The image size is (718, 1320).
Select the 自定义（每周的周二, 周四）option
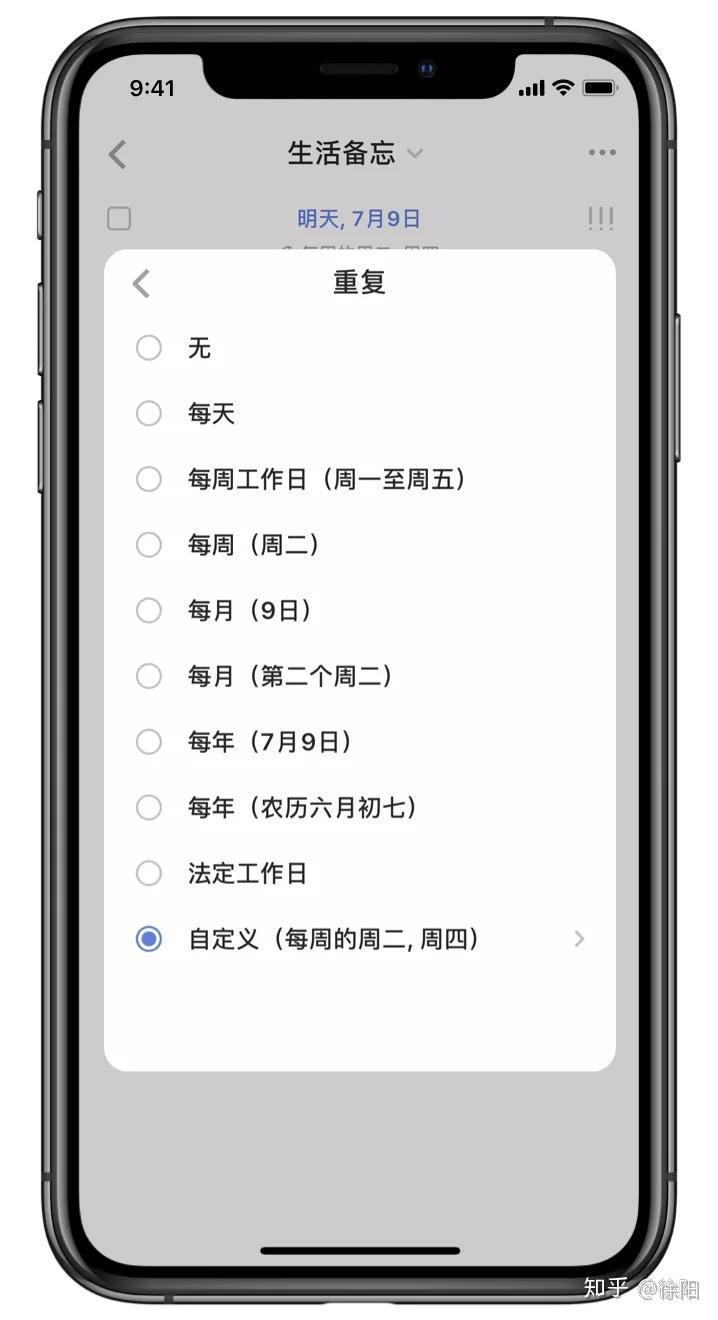[x=149, y=939]
